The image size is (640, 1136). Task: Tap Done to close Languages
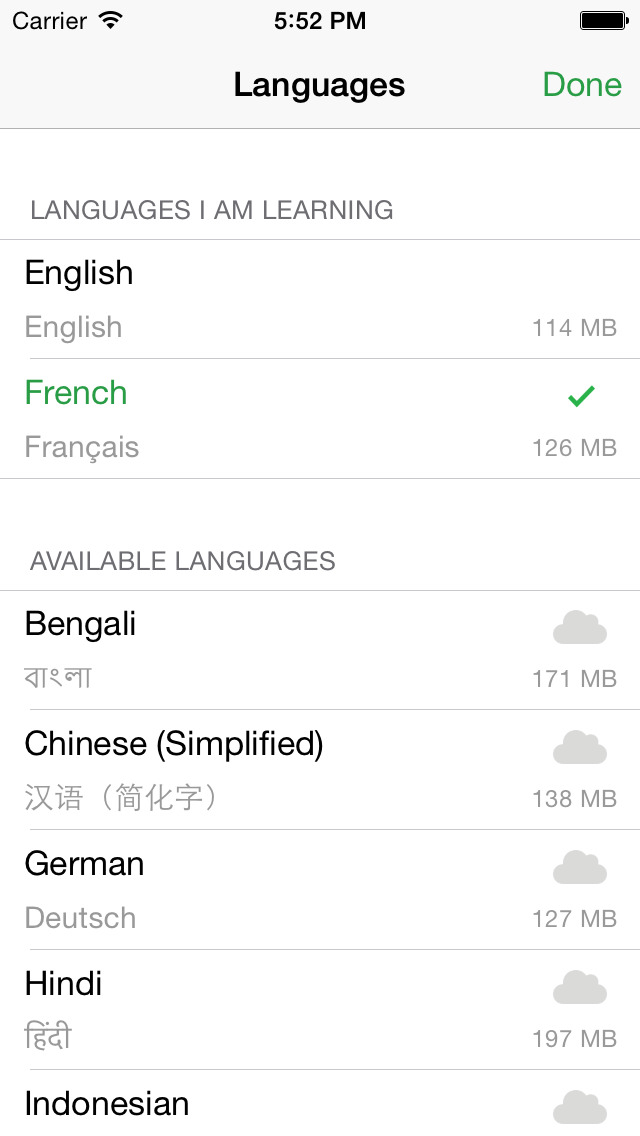581,85
